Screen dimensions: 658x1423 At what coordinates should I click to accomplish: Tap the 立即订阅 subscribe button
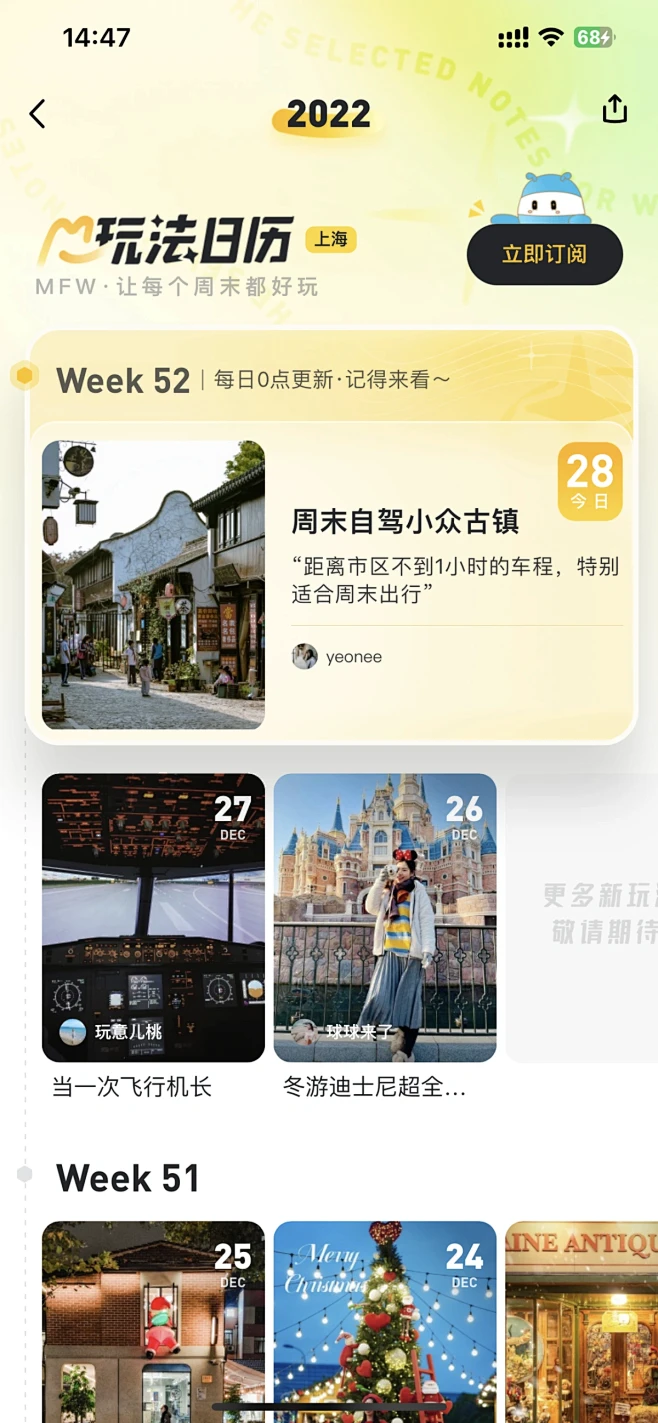[544, 254]
